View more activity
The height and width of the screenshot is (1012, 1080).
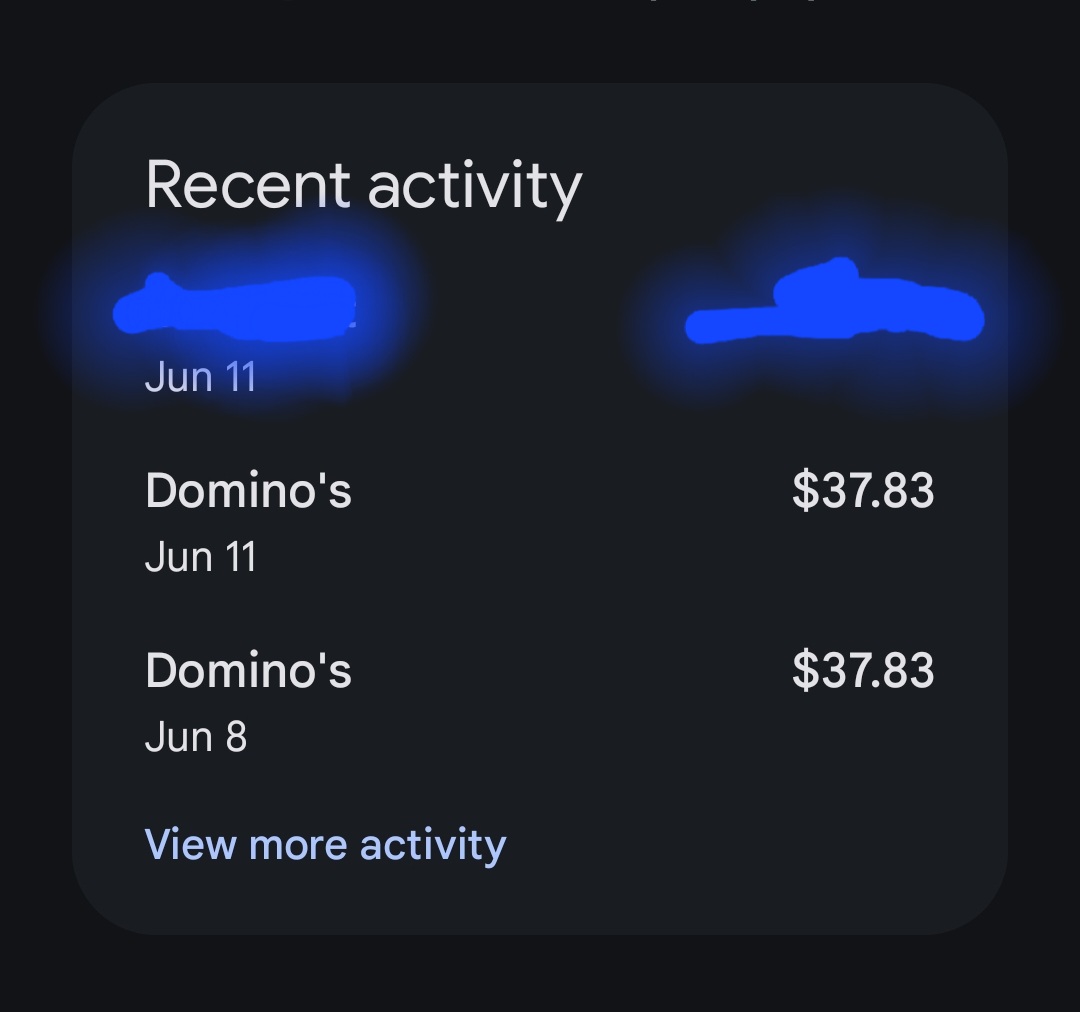[x=325, y=845]
